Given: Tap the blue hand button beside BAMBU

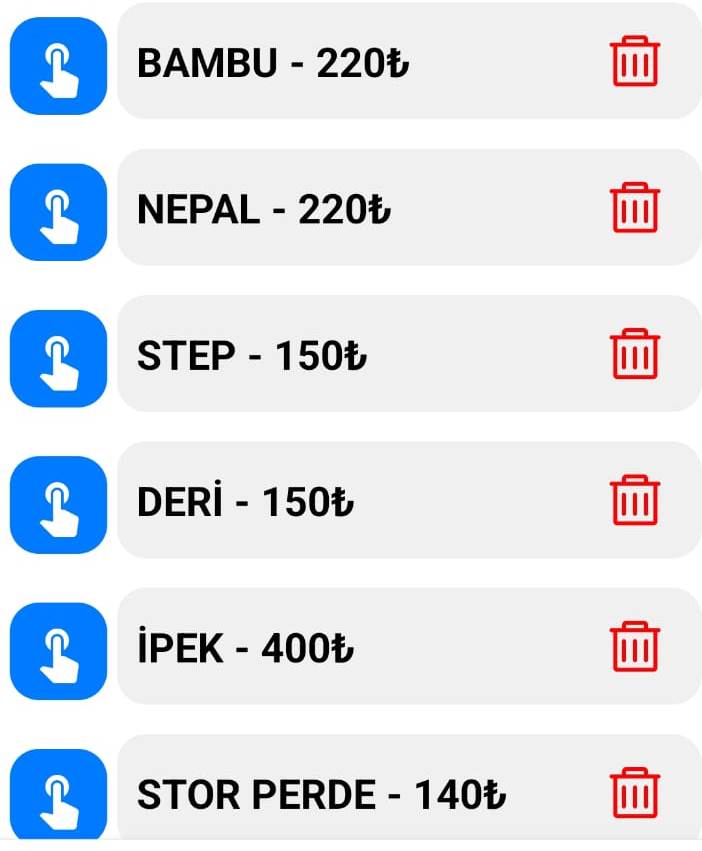Looking at the screenshot, I should pyautogui.click(x=58, y=66).
